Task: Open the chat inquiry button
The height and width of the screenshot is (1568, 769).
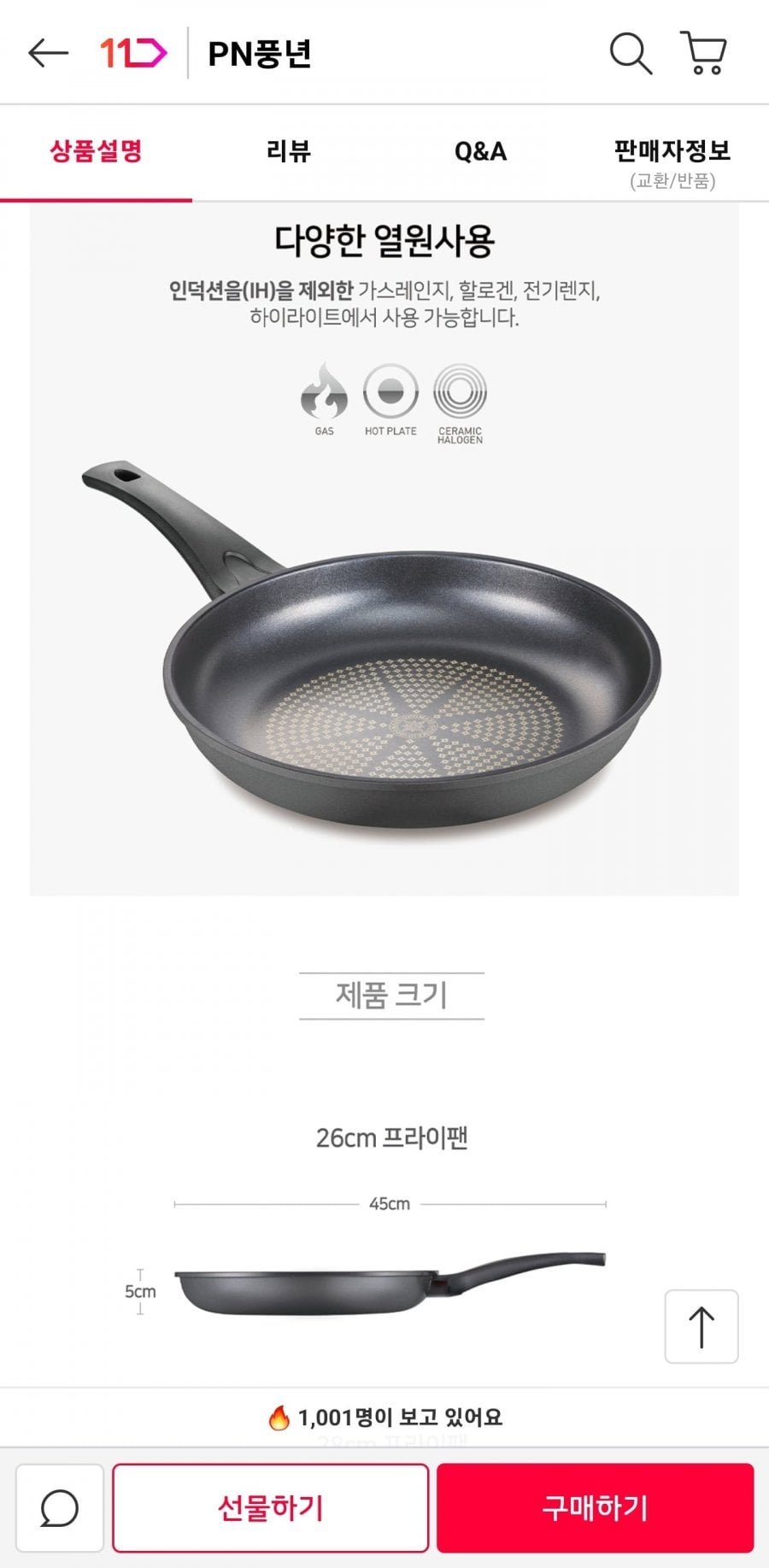Action: pos(60,1508)
